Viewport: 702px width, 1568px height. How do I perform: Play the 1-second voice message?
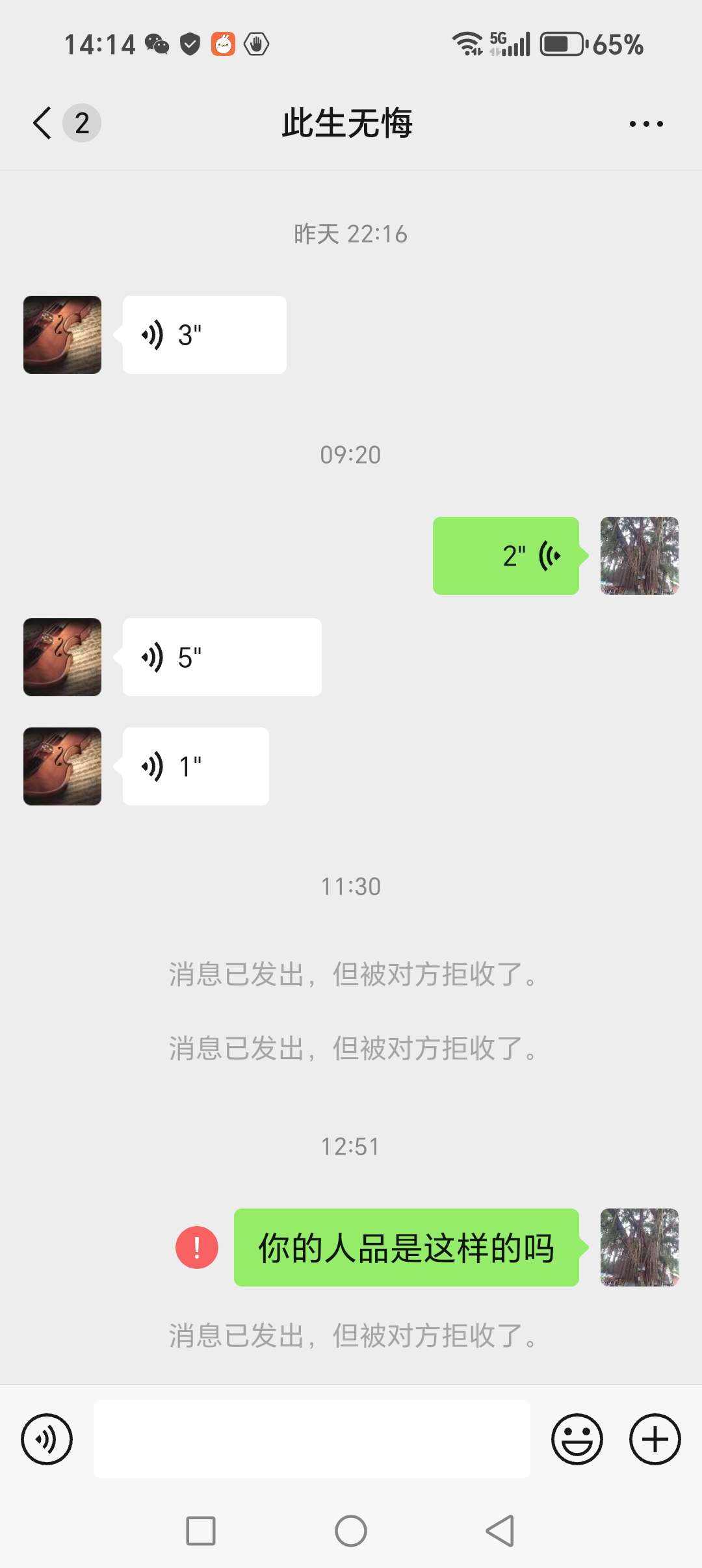(x=196, y=766)
